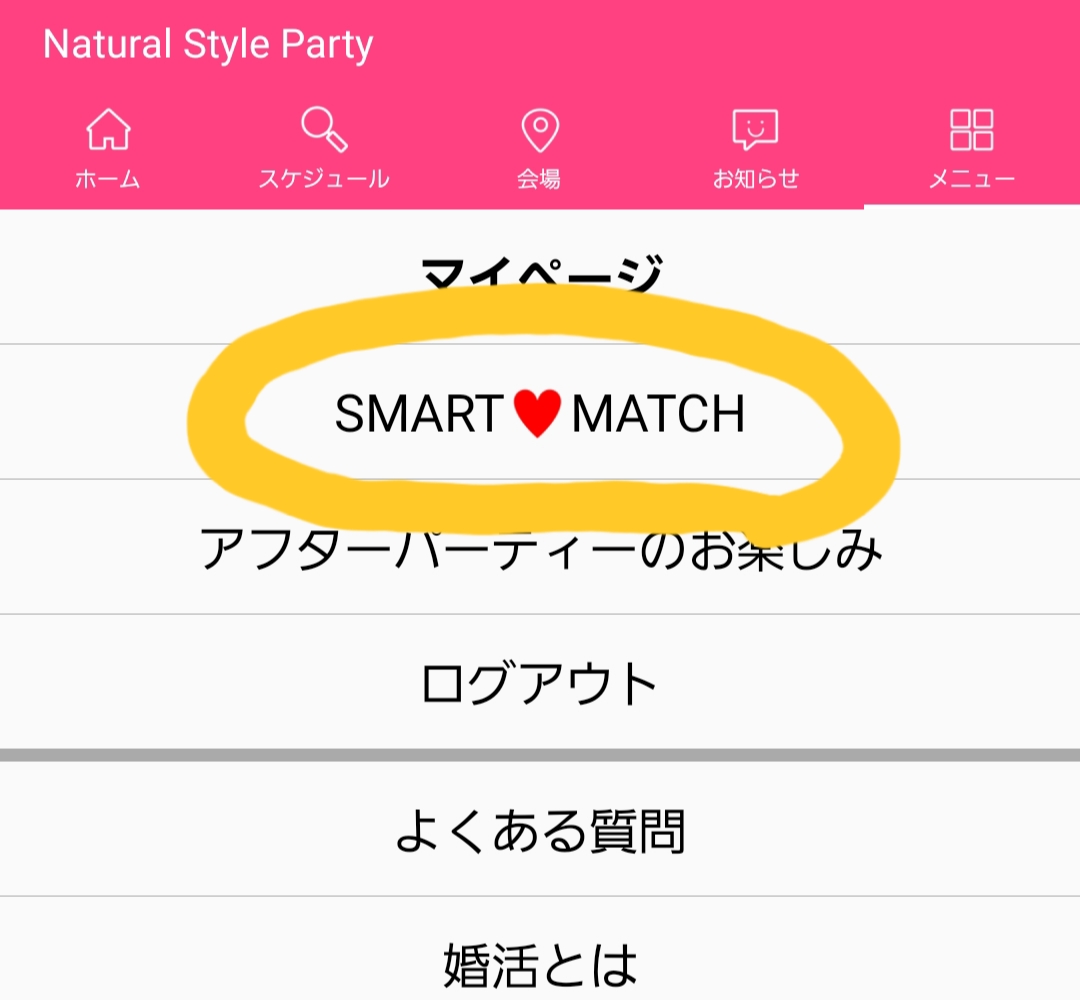View the お知らせ tab
The width and height of the screenshot is (1080, 1000).
point(755,150)
